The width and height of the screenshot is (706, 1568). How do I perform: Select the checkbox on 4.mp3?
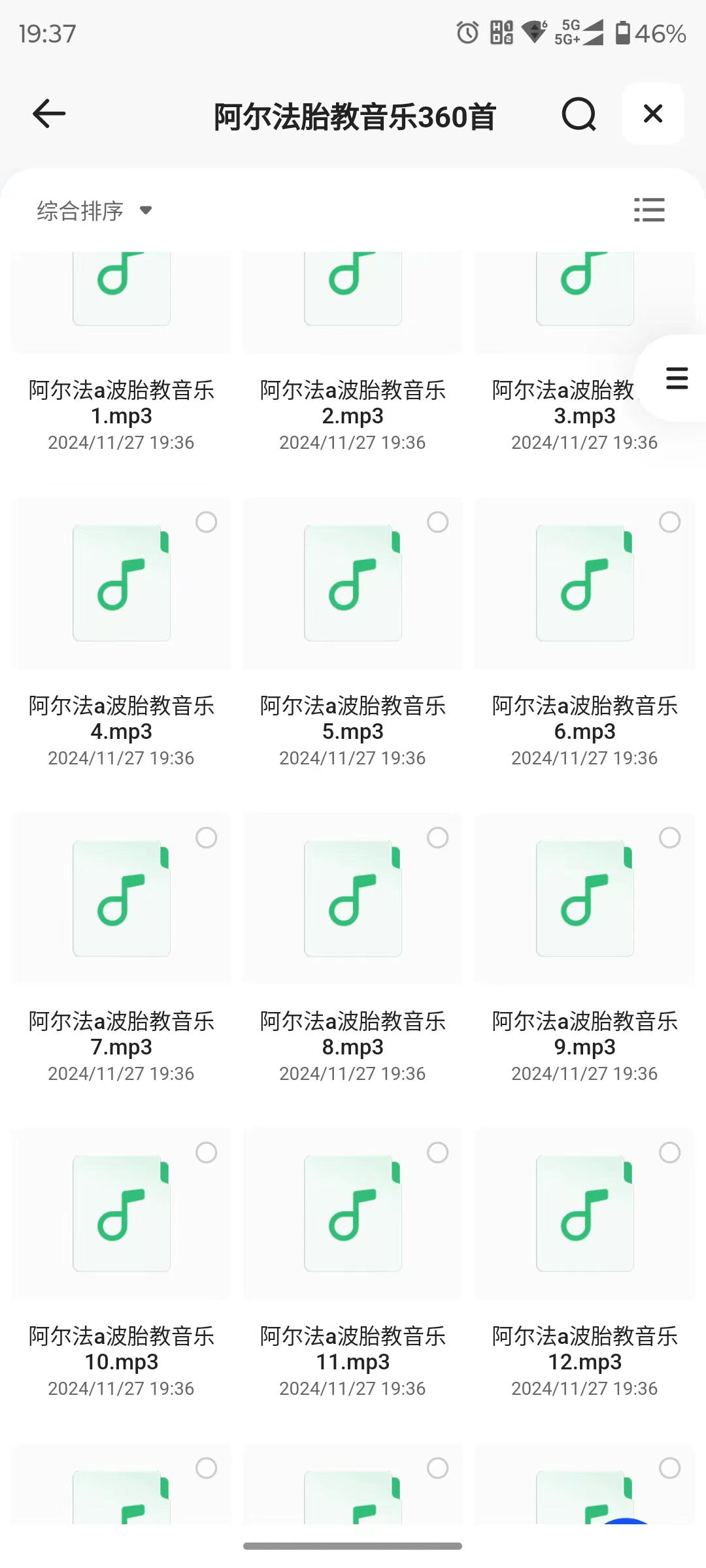coord(207,522)
